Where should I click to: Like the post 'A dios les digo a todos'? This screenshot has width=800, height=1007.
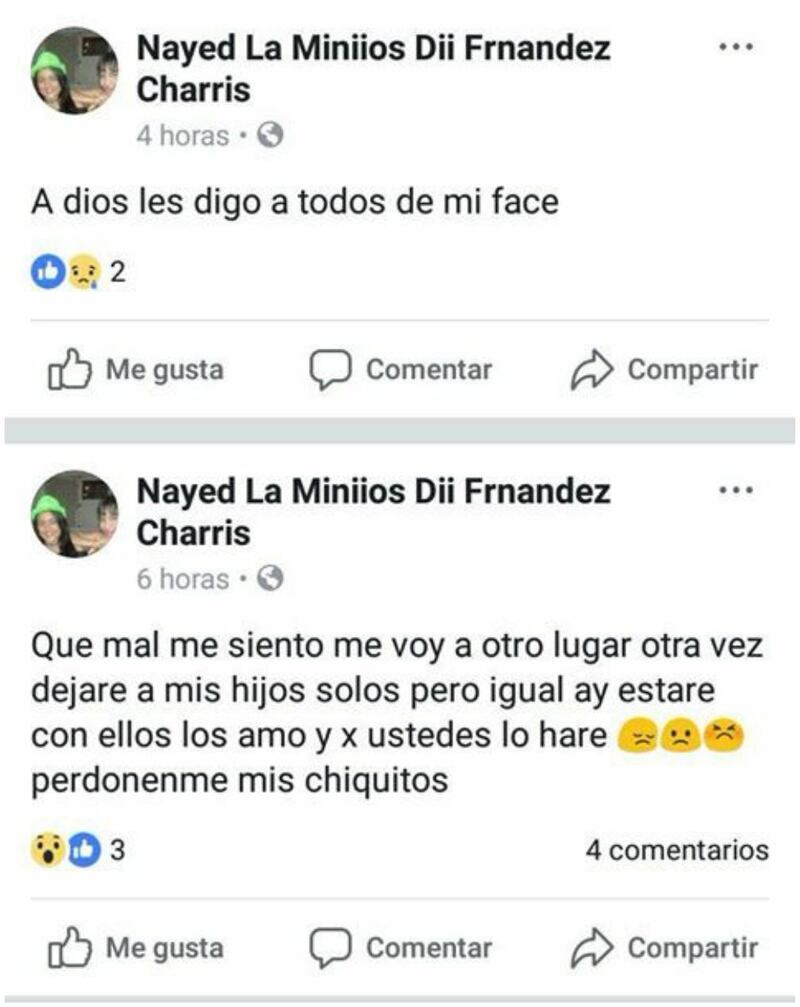(x=136, y=371)
